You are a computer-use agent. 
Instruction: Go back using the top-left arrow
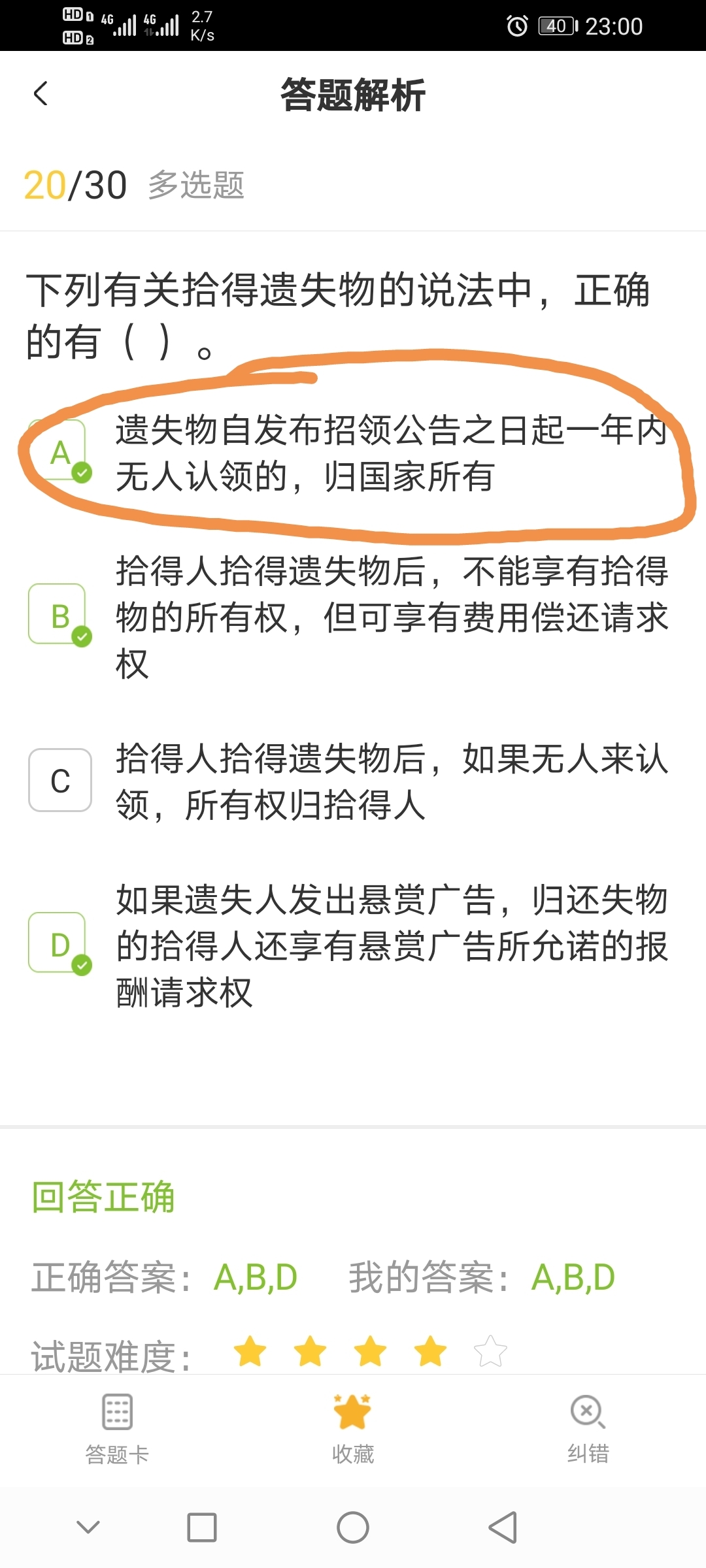coord(41,93)
